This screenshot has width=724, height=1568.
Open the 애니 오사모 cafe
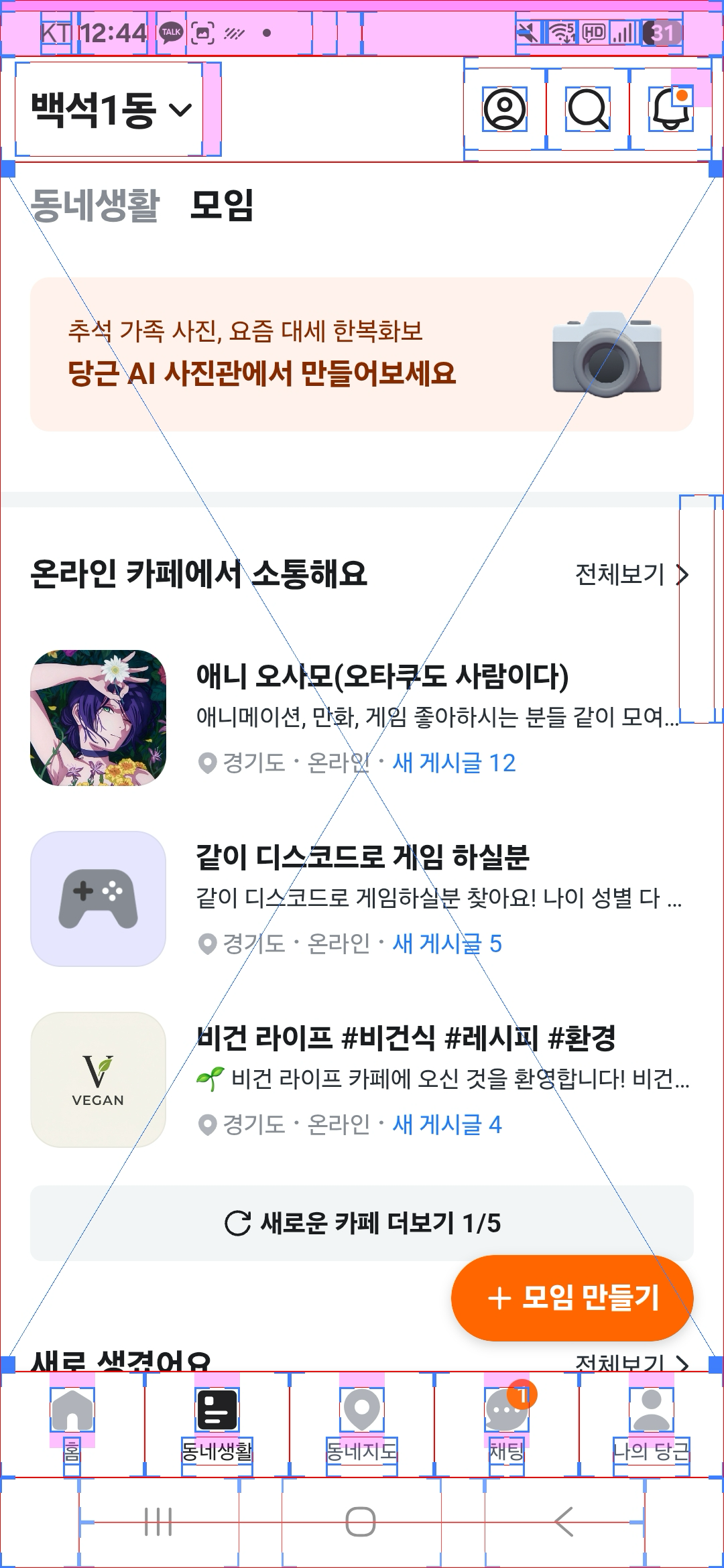pos(382,718)
